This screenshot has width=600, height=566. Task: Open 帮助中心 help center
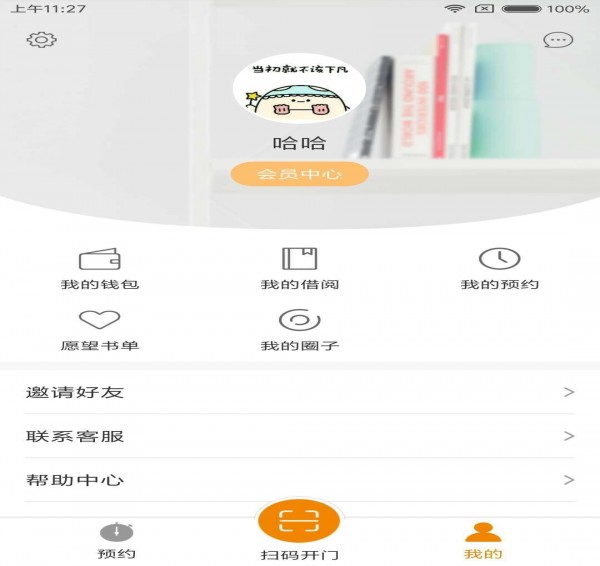299,480
